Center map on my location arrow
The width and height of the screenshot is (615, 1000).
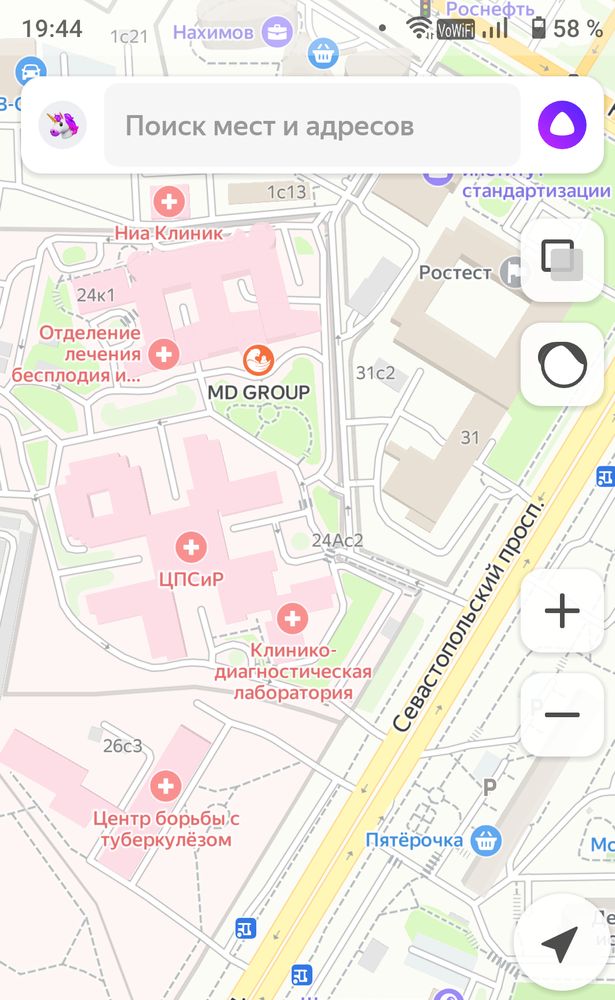562,941
